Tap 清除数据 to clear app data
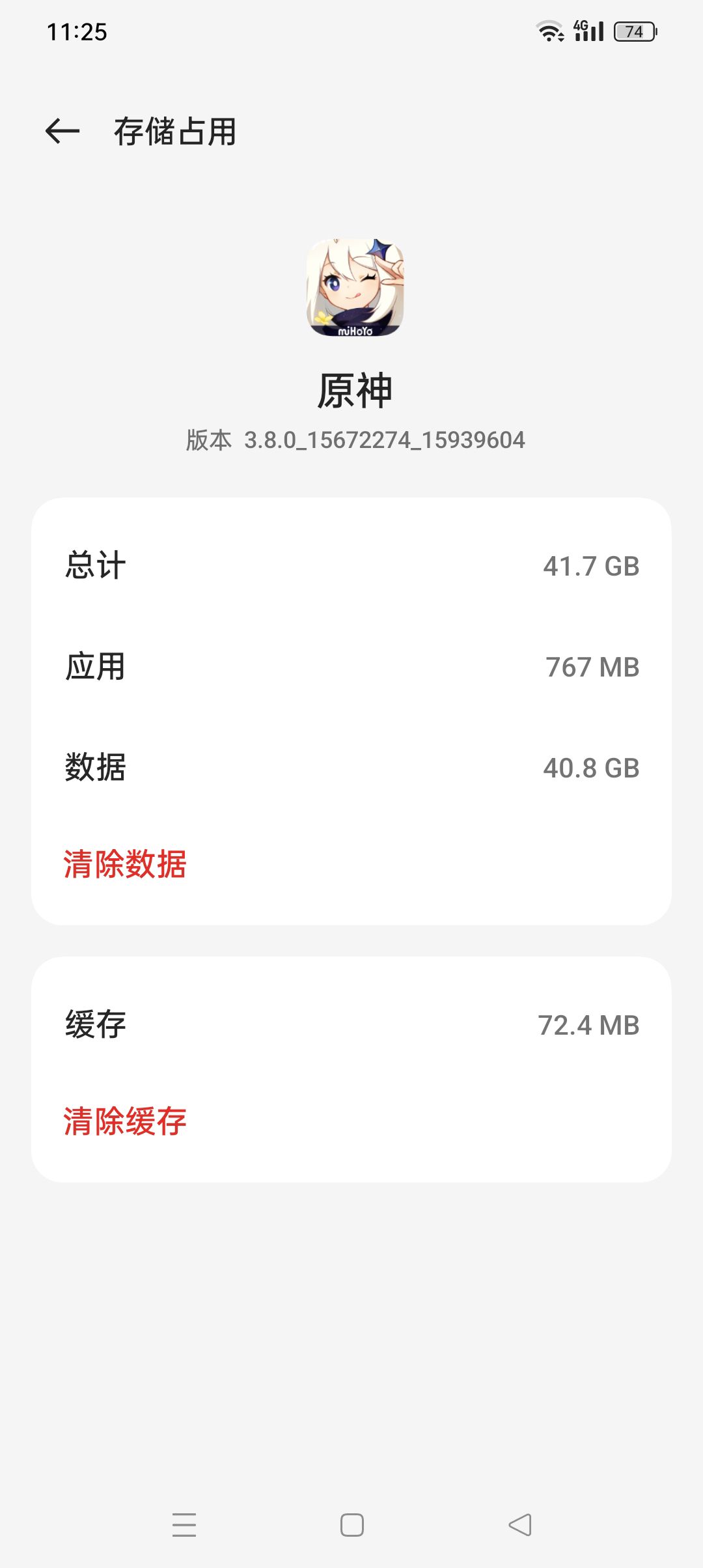This screenshot has width=703, height=1568. 125,865
